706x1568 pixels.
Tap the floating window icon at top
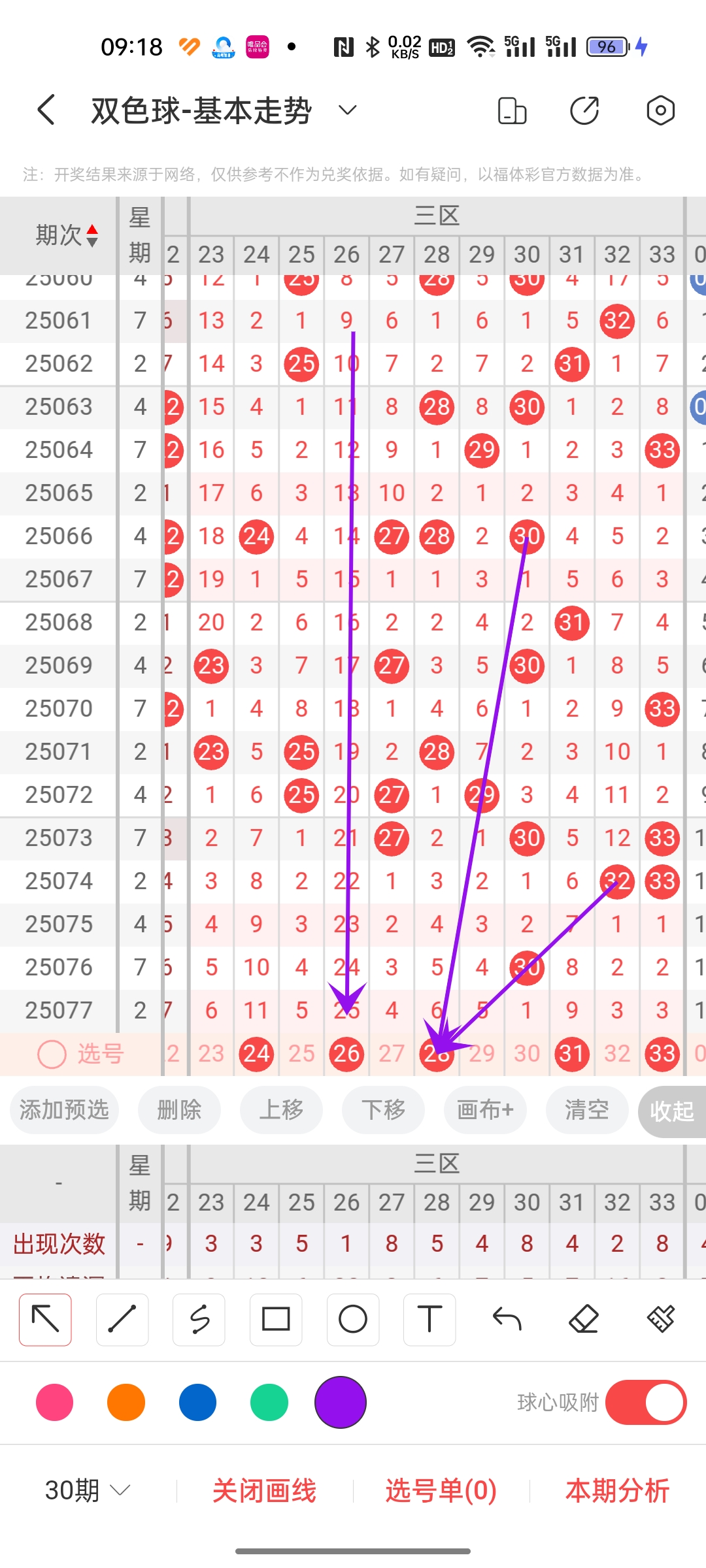click(511, 110)
